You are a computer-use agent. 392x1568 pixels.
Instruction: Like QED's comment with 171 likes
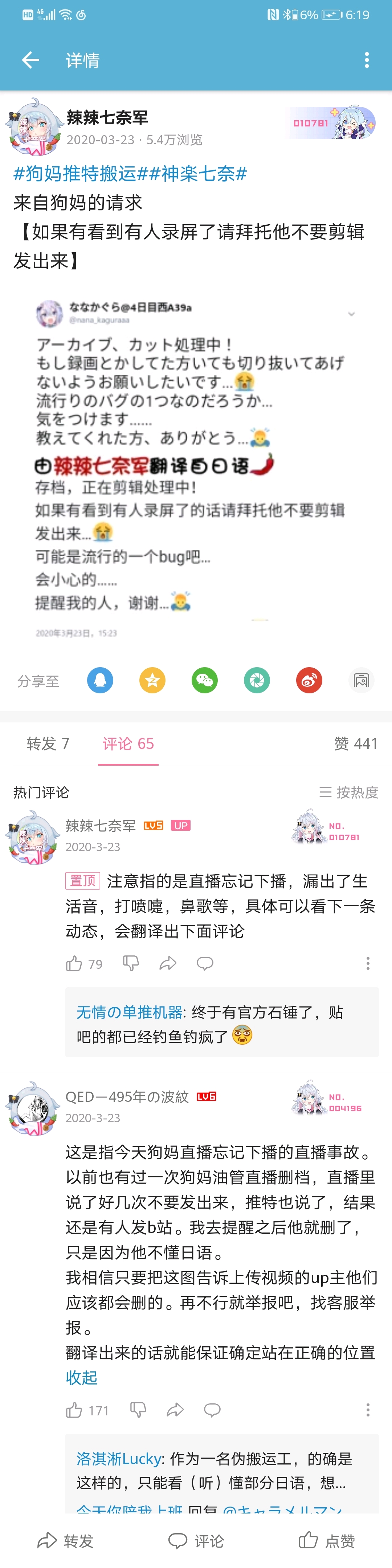point(75,1410)
